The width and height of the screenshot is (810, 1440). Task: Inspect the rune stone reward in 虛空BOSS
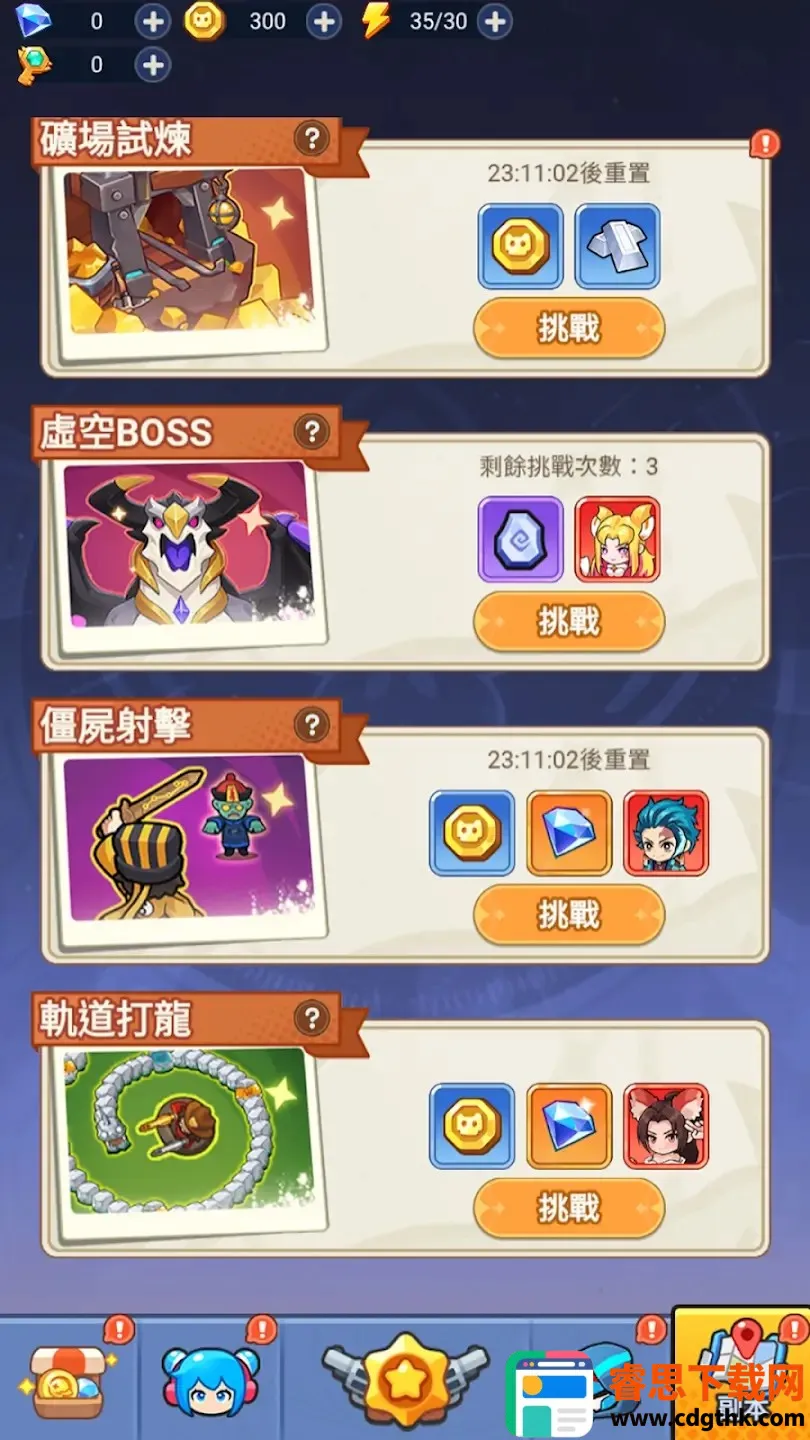(520, 539)
